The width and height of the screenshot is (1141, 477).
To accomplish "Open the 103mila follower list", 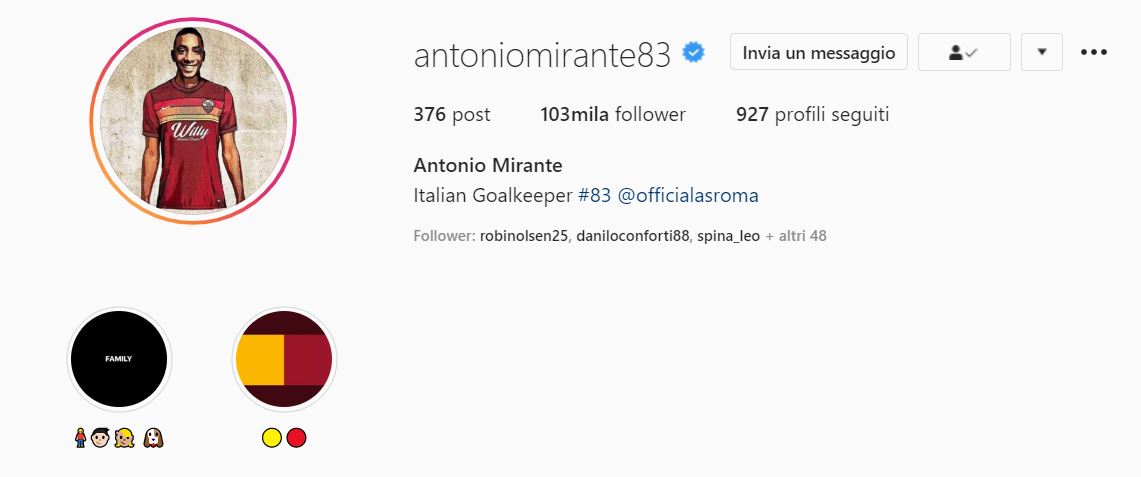I will click(x=612, y=115).
